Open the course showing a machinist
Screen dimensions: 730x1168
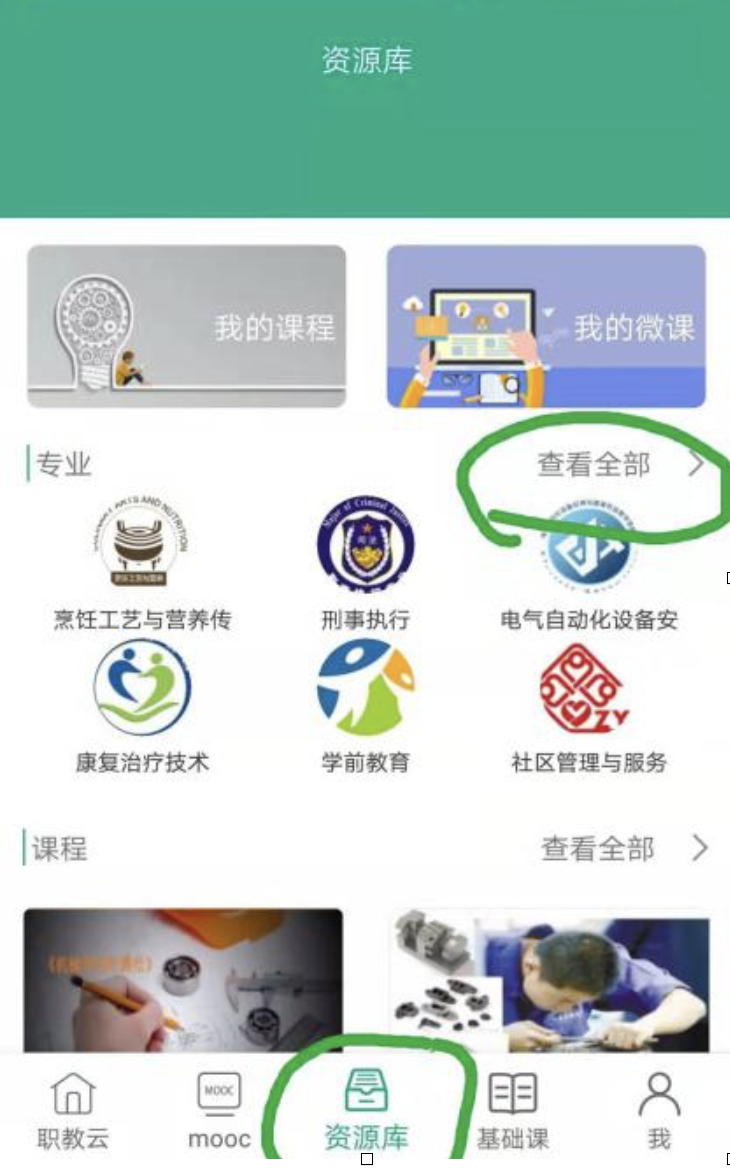click(x=548, y=980)
